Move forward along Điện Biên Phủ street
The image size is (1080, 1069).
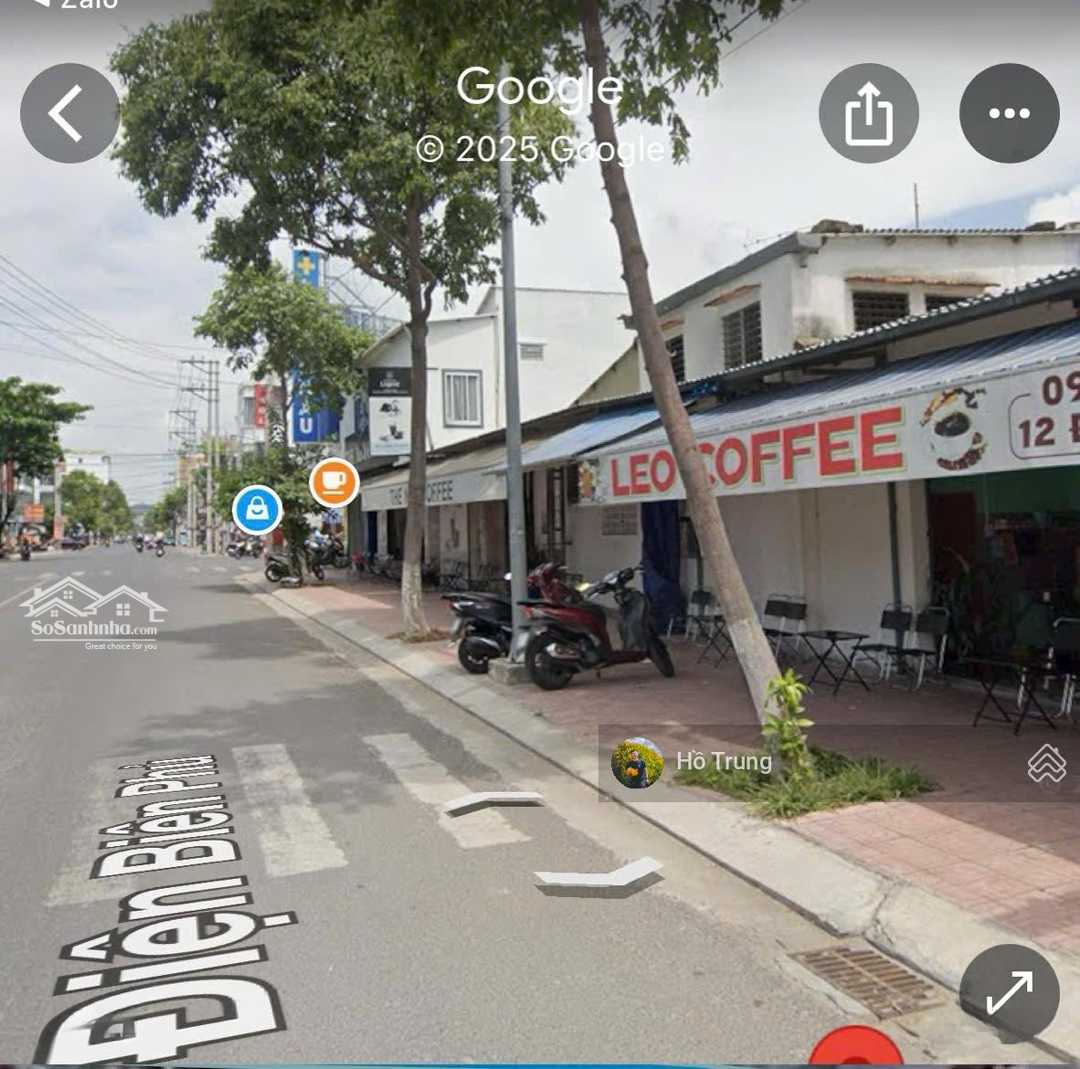click(x=492, y=800)
